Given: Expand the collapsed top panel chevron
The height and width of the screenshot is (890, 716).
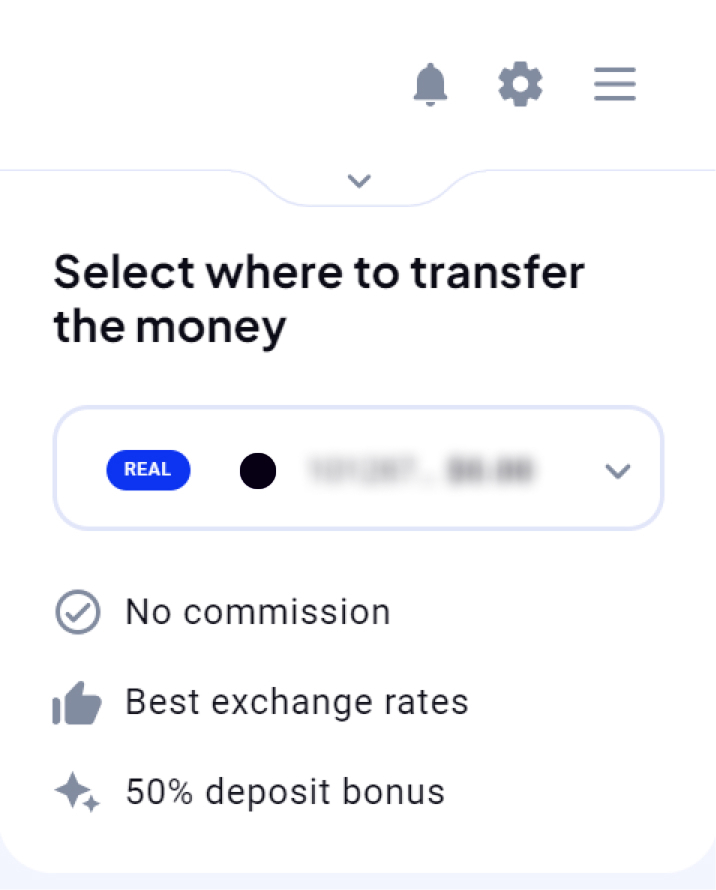Looking at the screenshot, I should [x=359, y=181].
